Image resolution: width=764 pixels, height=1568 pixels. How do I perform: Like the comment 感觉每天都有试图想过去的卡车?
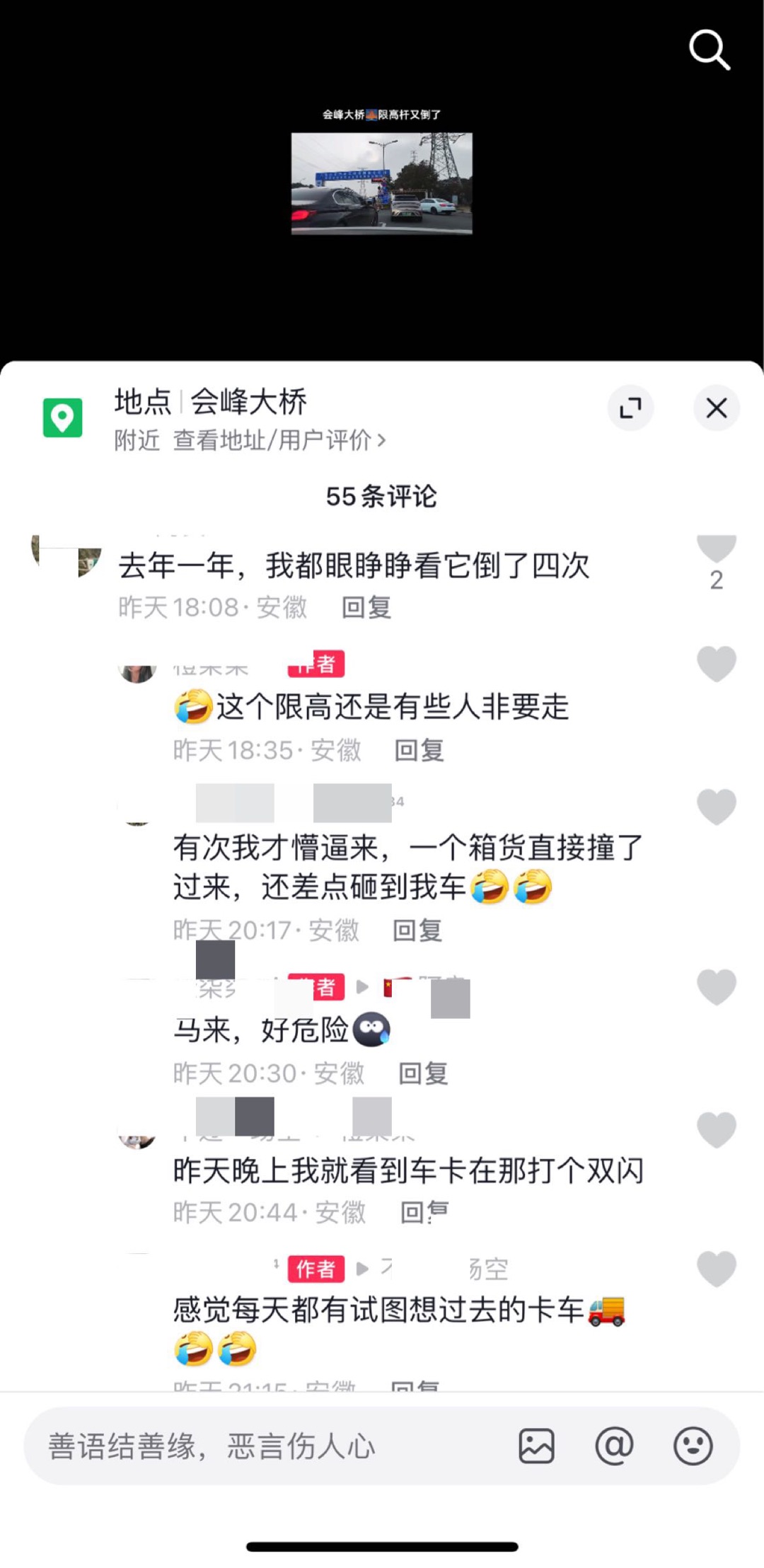(x=716, y=1269)
